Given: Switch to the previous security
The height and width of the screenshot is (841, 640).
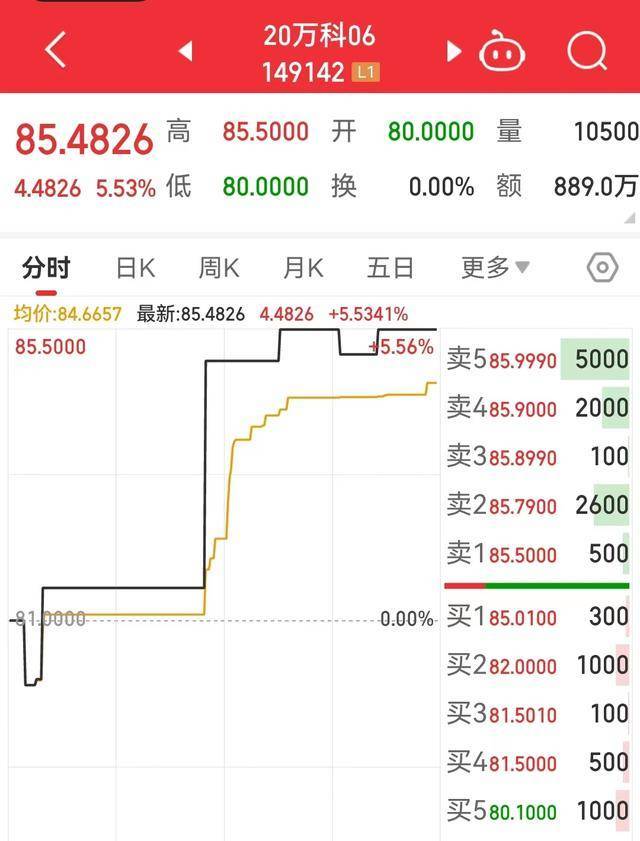Looking at the screenshot, I should pos(185,50).
